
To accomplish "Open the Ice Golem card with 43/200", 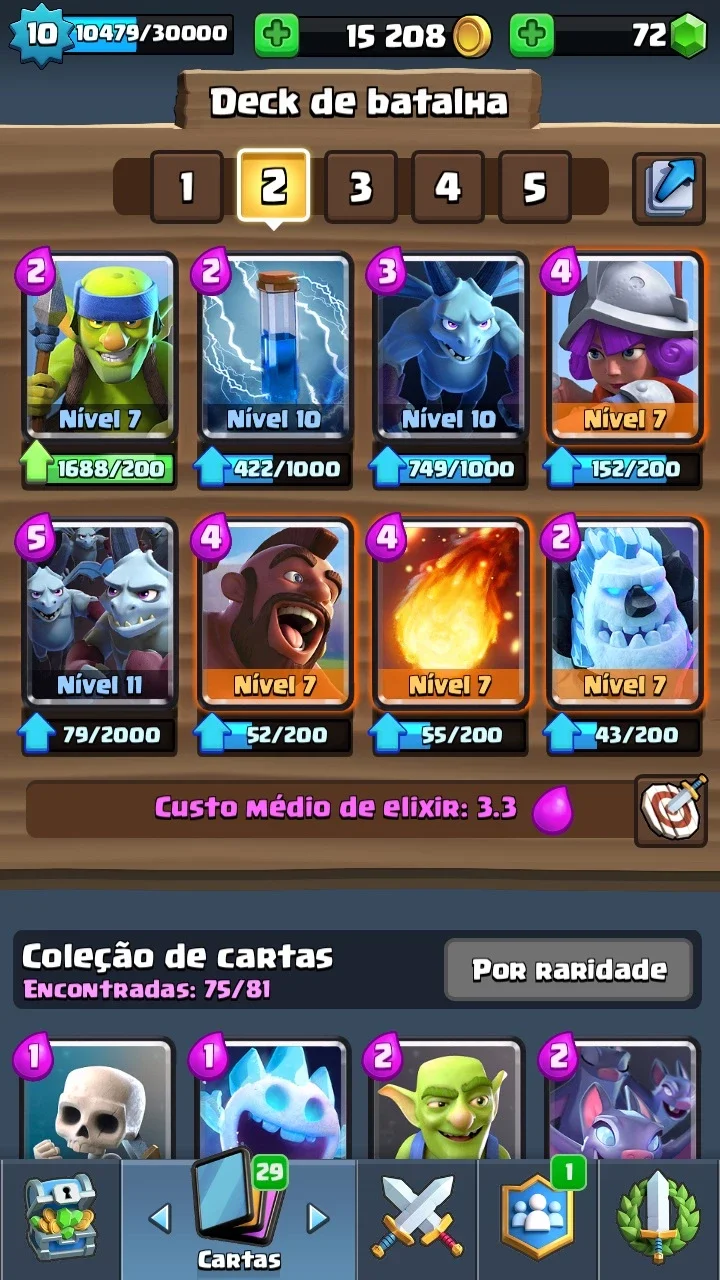I will [x=624, y=612].
